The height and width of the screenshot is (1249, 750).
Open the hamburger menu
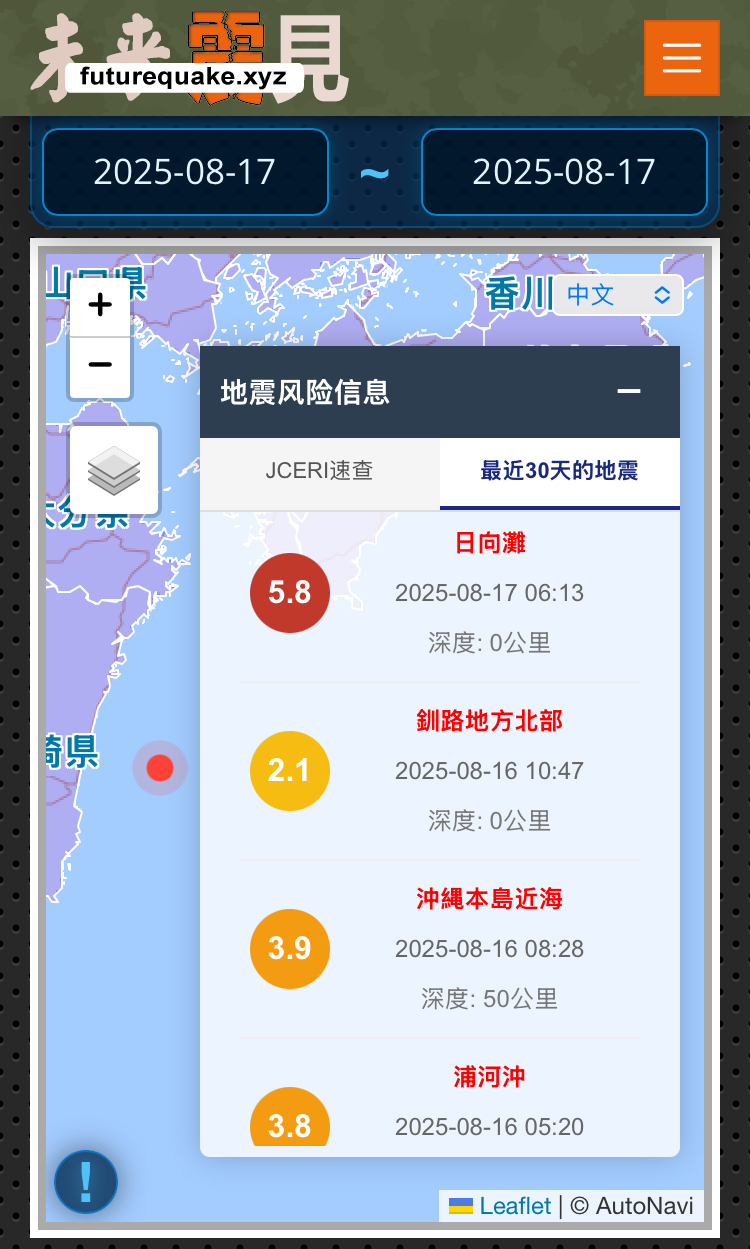(x=681, y=58)
